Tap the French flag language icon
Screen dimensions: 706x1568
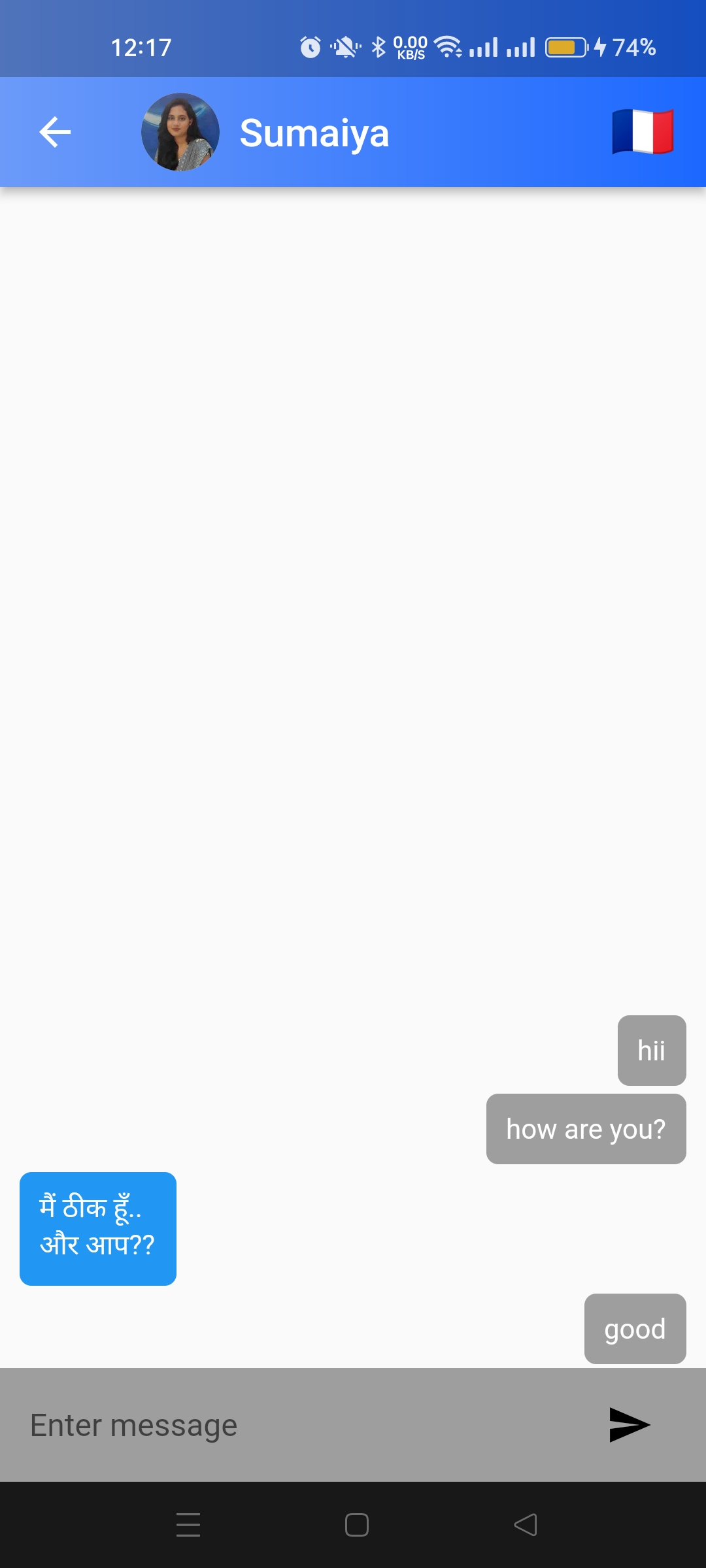point(643,132)
